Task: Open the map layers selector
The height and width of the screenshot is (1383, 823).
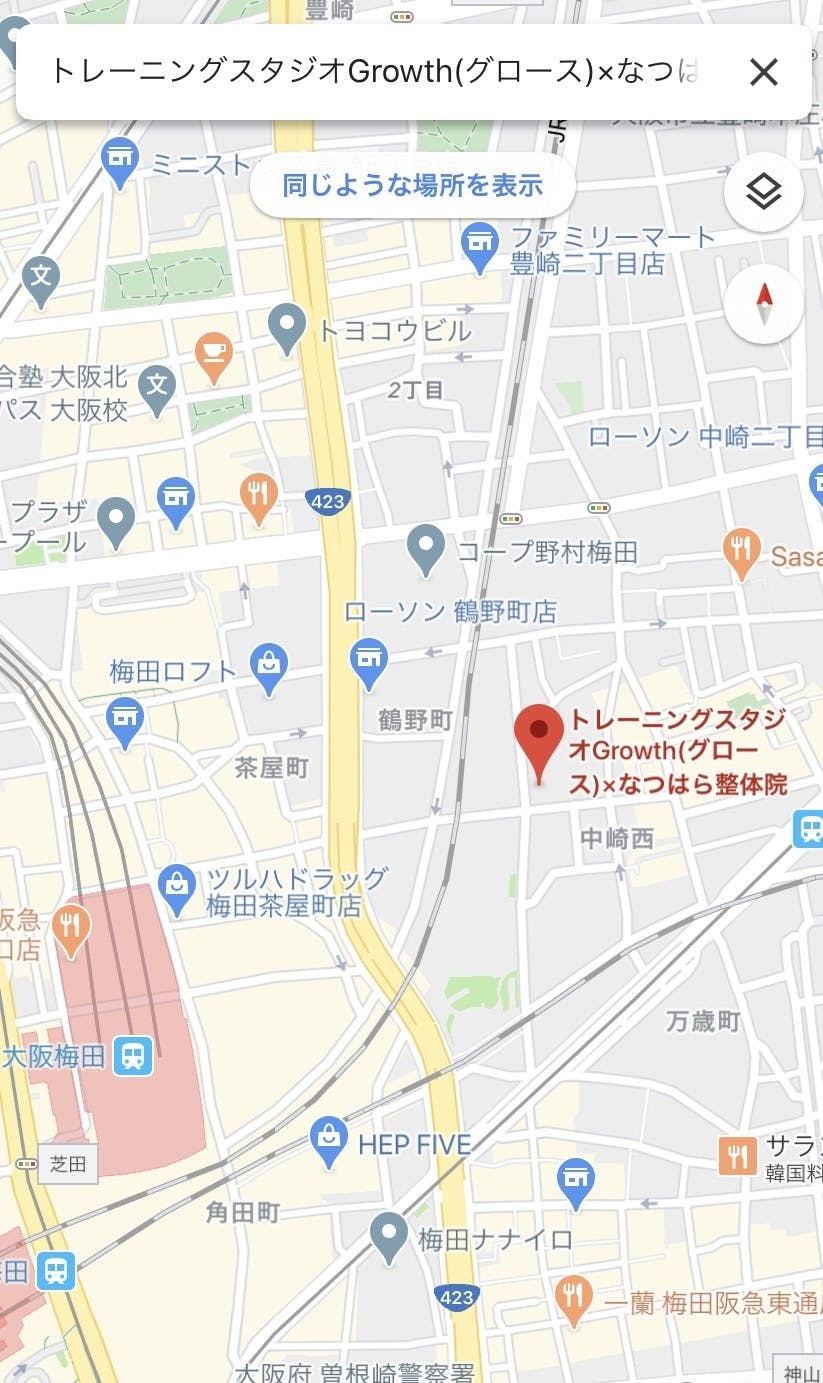Action: coord(763,191)
